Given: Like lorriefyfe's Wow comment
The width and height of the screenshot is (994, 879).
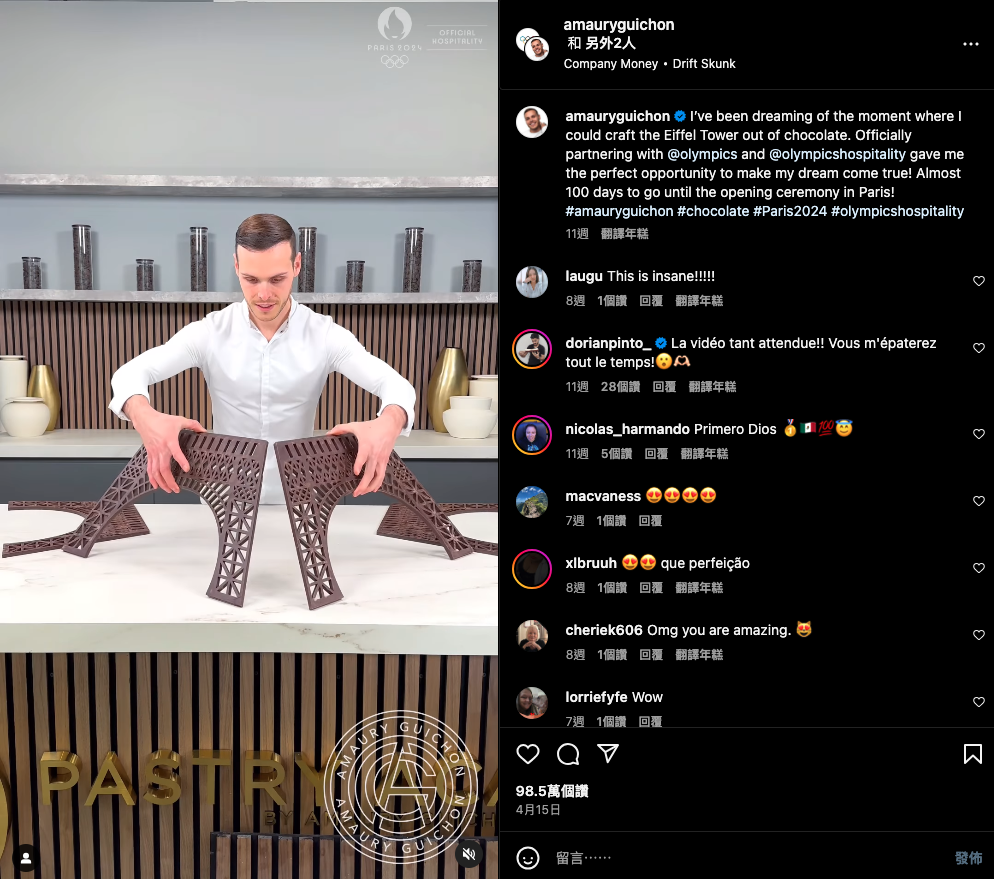Looking at the screenshot, I should tap(979, 703).
